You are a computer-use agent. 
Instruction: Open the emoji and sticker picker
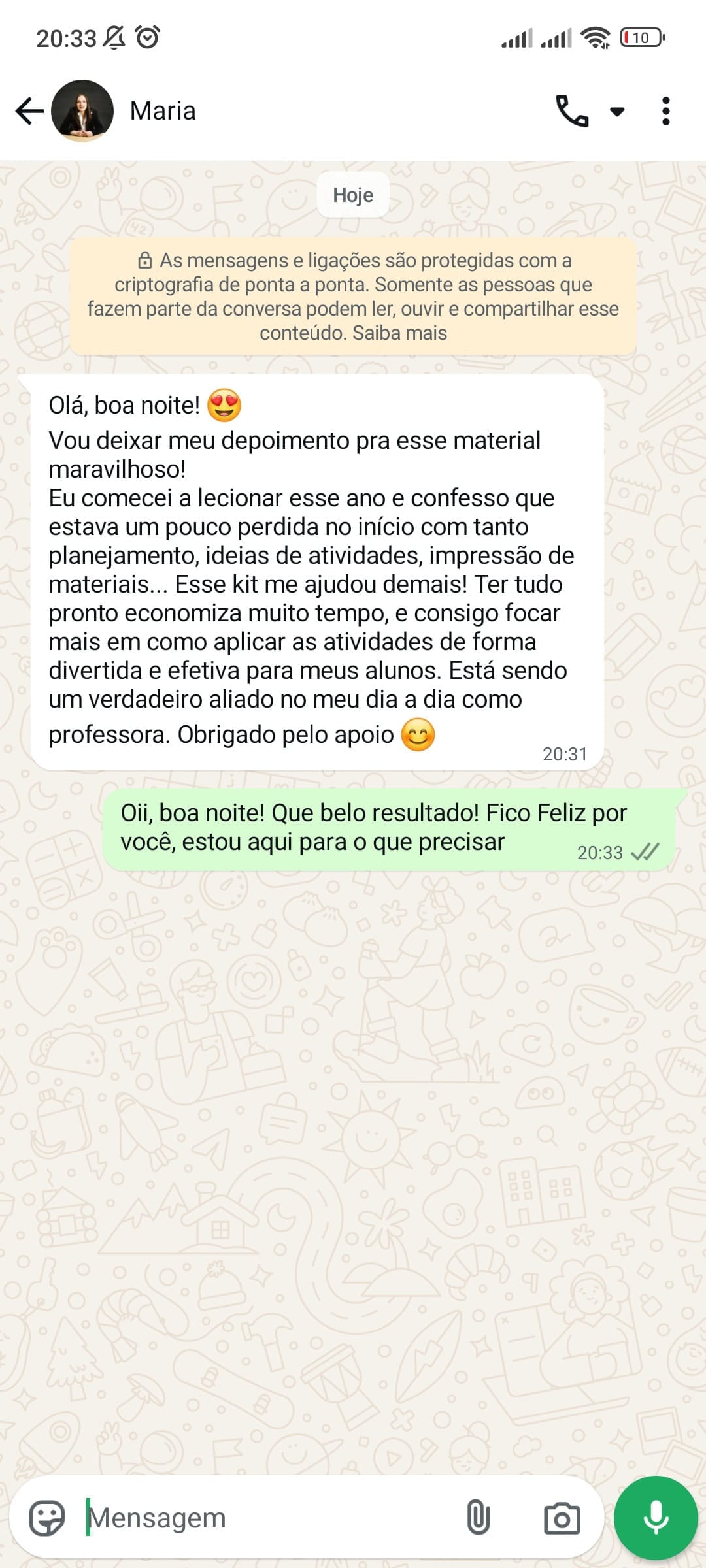pyautogui.click(x=47, y=1518)
